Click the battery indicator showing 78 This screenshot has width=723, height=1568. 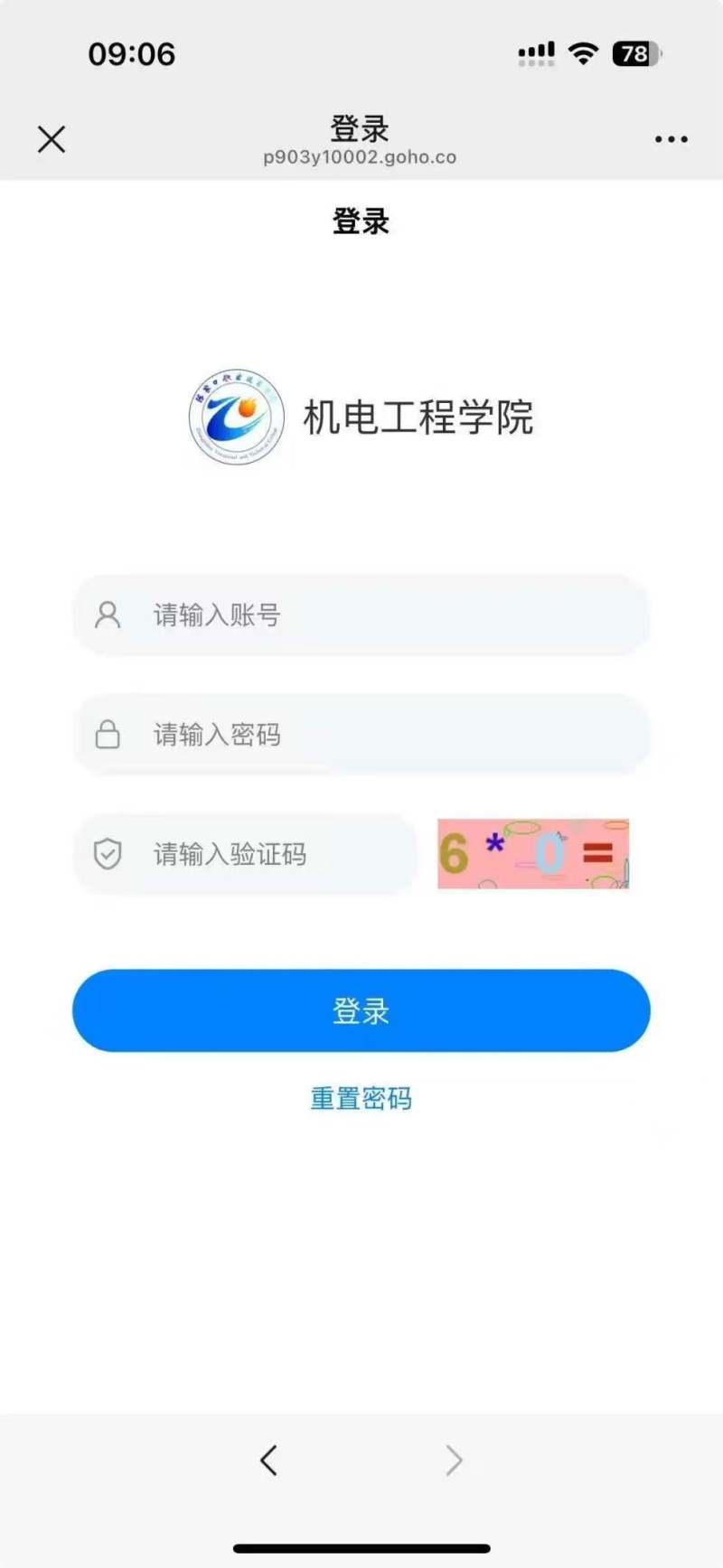(634, 54)
